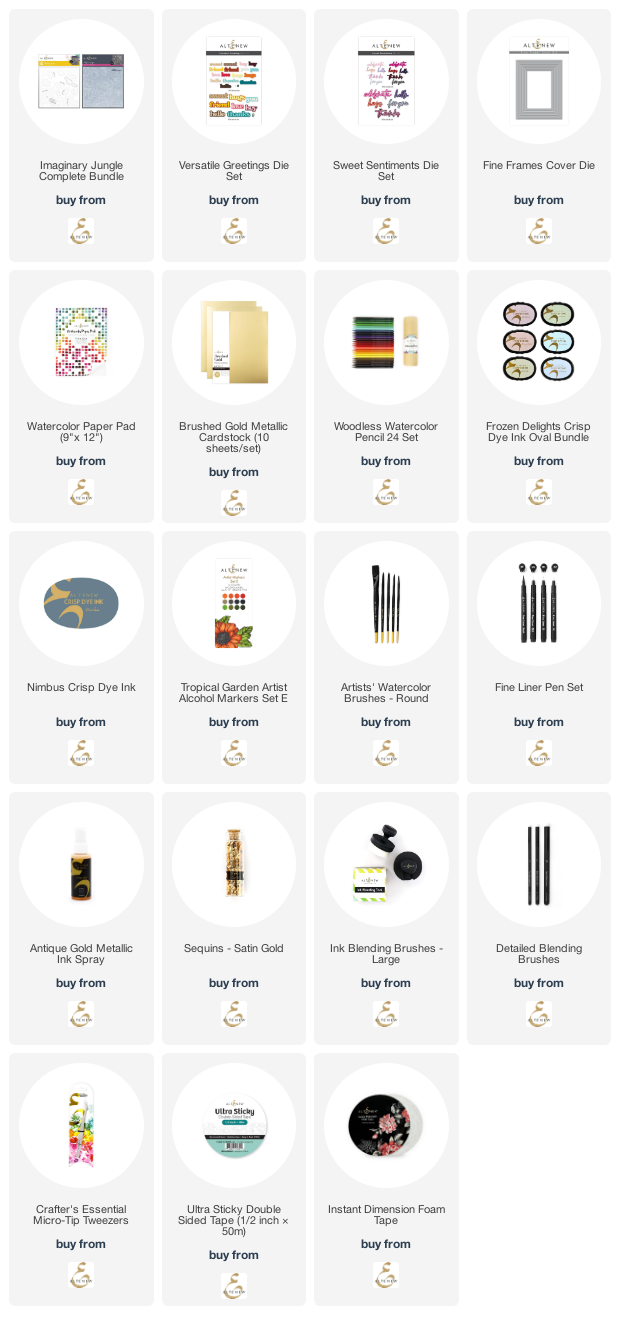Tap Altenew shop logo under Versatile Greetings Die Set
The height and width of the screenshot is (1327, 620).
pos(233,231)
